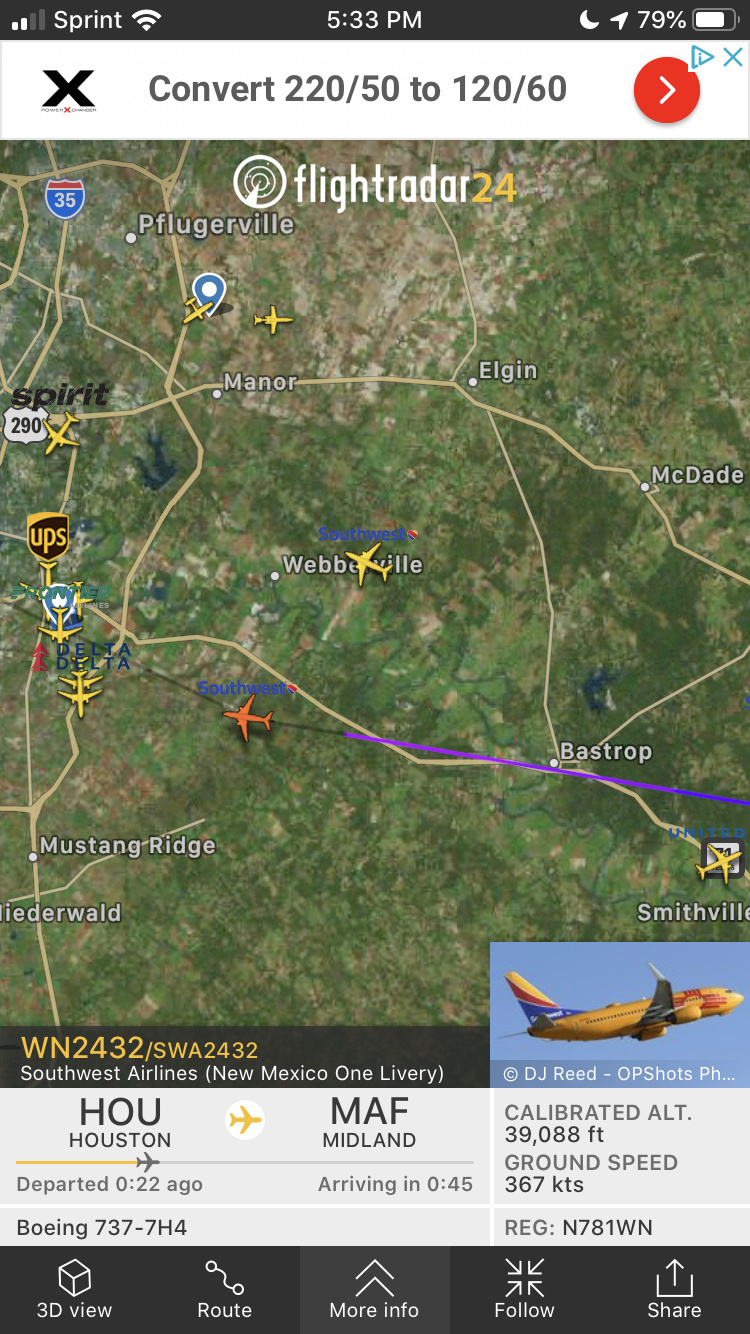750x1334 pixels.
Task: Select the Spirit plane on the map
Action: point(61,432)
